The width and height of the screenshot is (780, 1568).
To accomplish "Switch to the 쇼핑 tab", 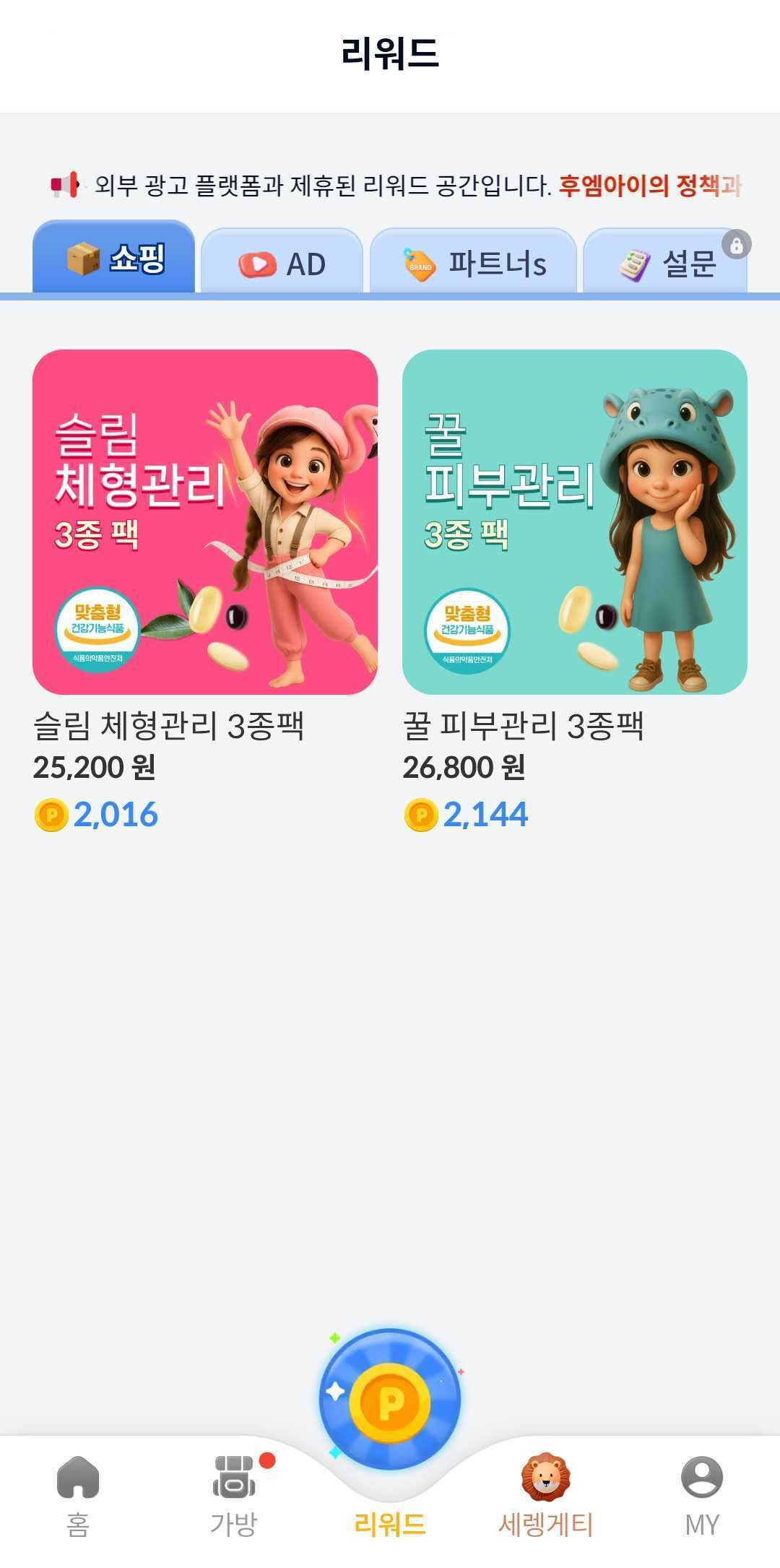I will [114, 259].
